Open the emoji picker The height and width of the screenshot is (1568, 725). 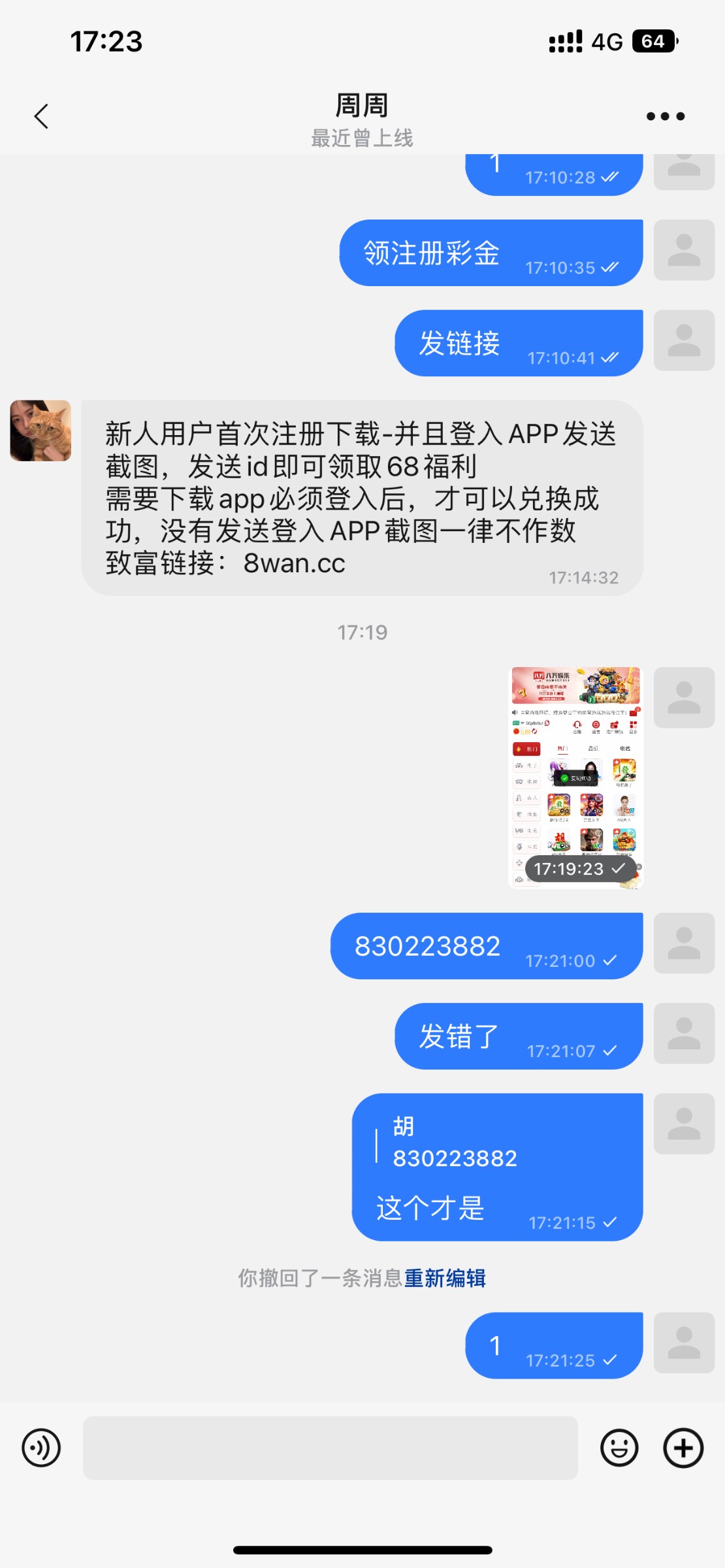point(619,1448)
